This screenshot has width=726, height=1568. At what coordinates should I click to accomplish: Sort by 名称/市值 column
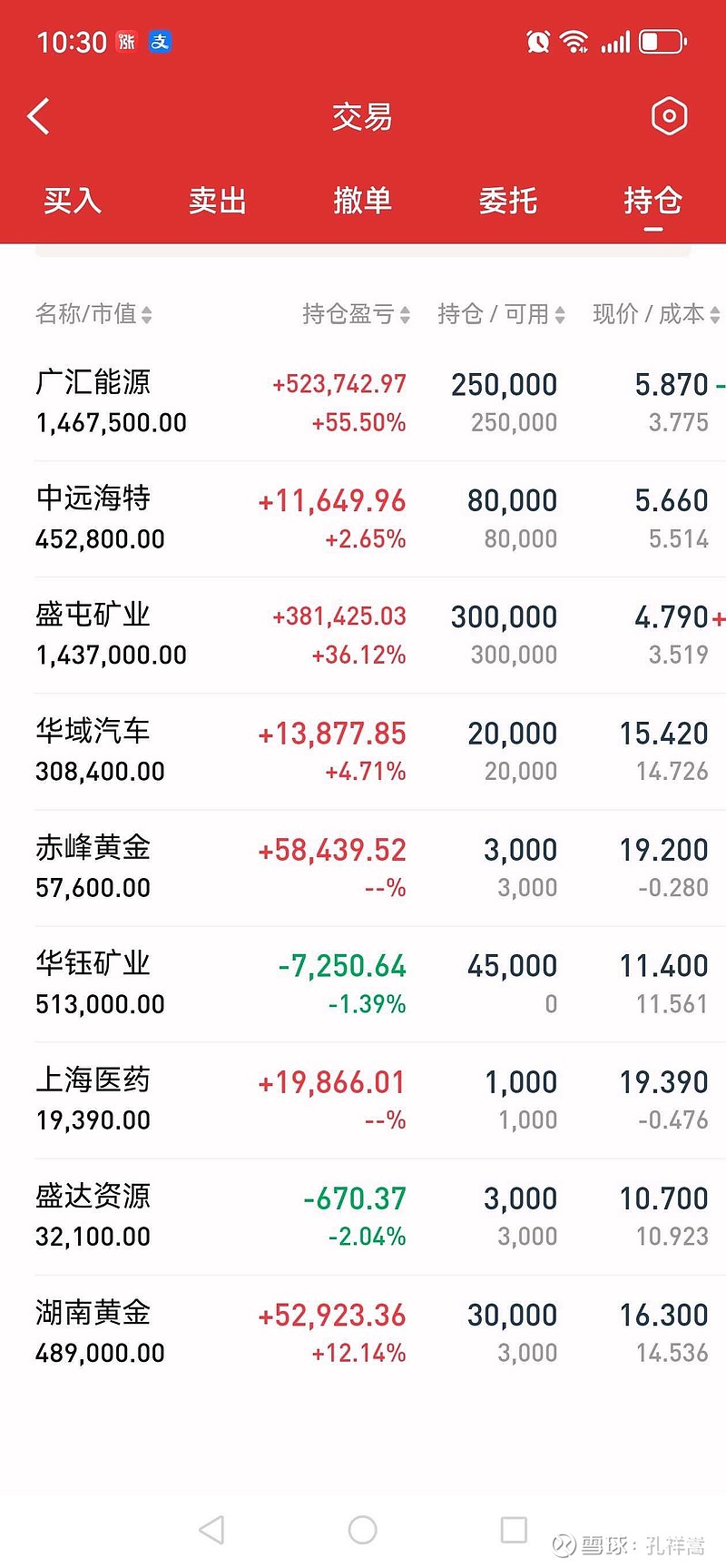[x=93, y=314]
